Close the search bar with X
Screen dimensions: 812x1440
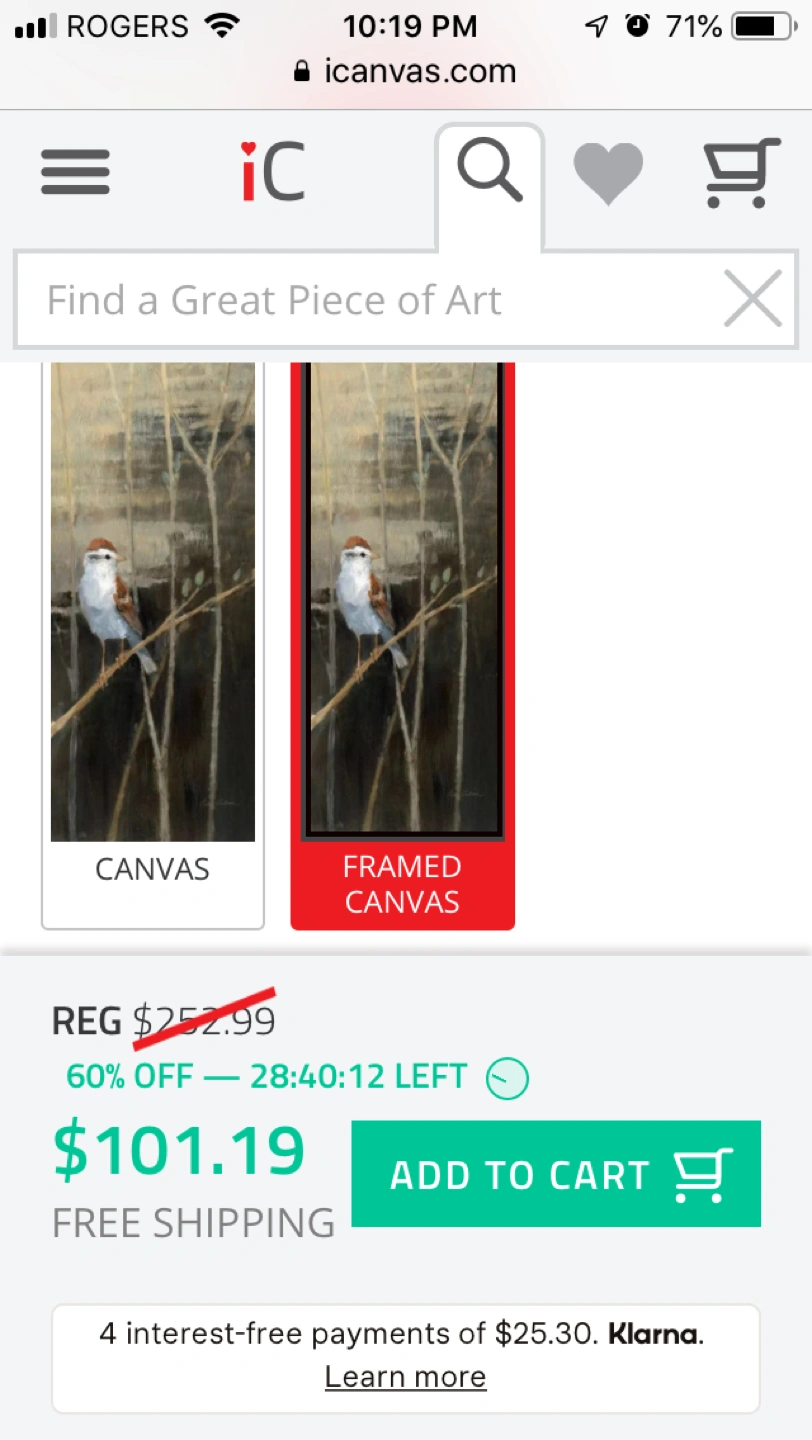(752, 299)
